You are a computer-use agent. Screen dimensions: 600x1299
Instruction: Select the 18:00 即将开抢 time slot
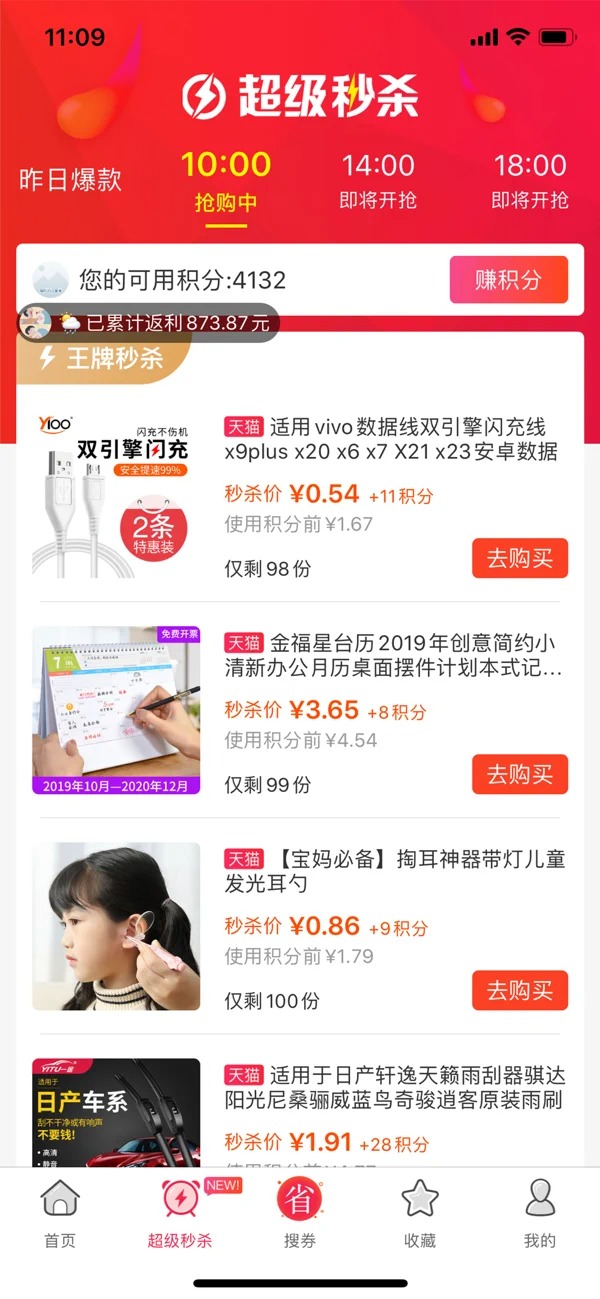(529, 180)
